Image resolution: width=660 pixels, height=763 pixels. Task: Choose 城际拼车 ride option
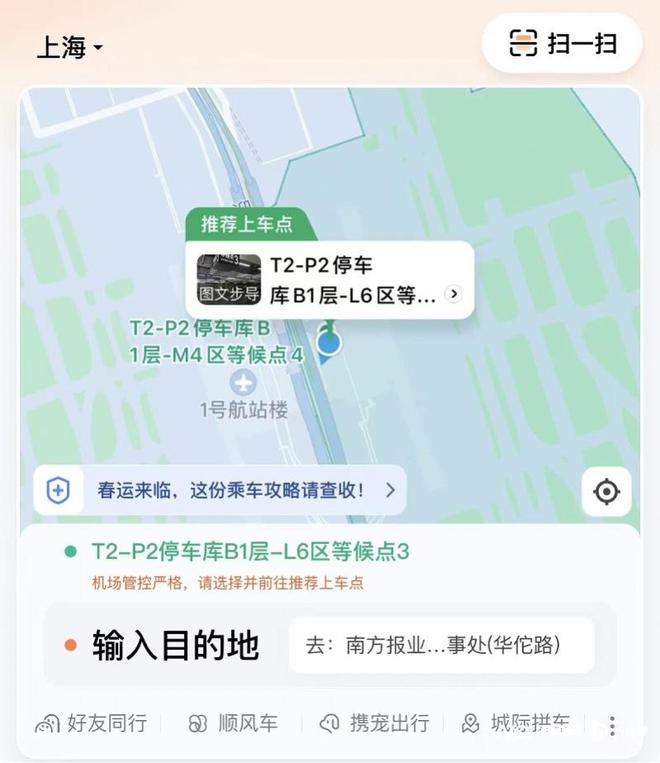point(516,723)
